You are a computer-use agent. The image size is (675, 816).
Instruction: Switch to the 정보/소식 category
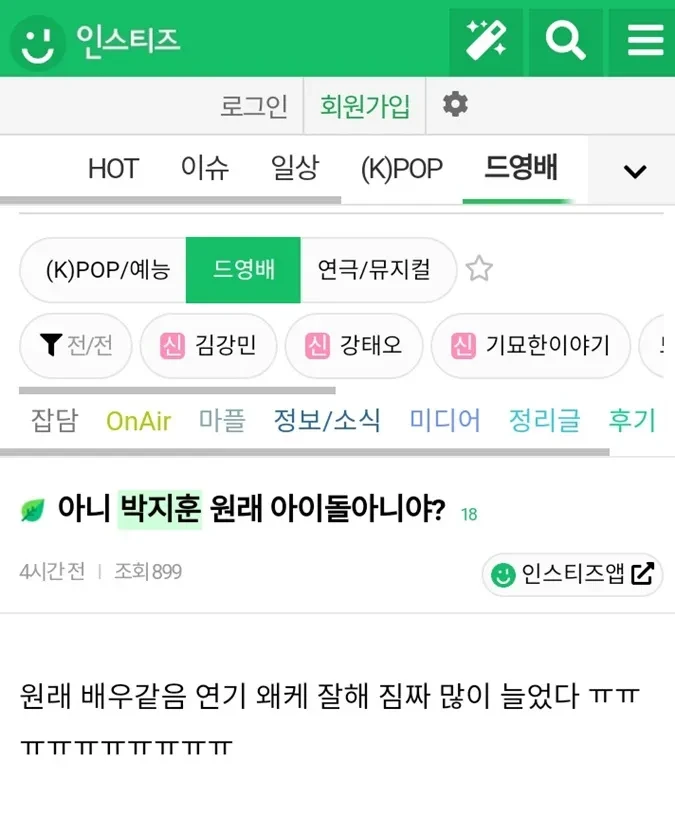click(327, 421)
